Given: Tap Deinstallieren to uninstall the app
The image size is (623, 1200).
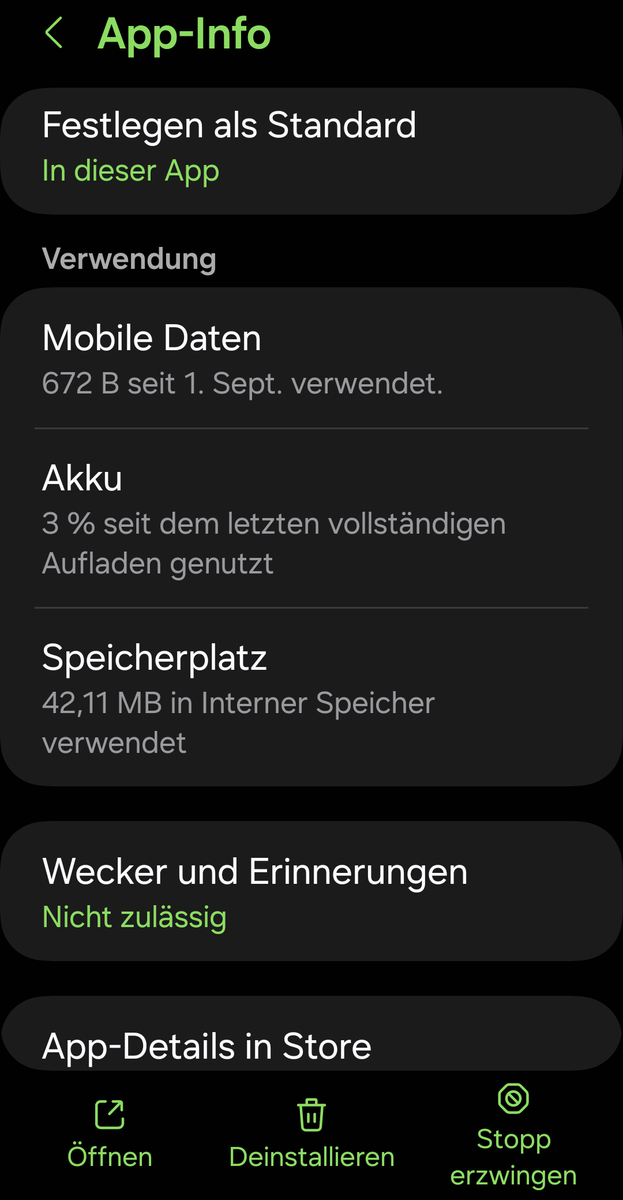Looking at the screenshot, I should click(x=311, y=1135).
